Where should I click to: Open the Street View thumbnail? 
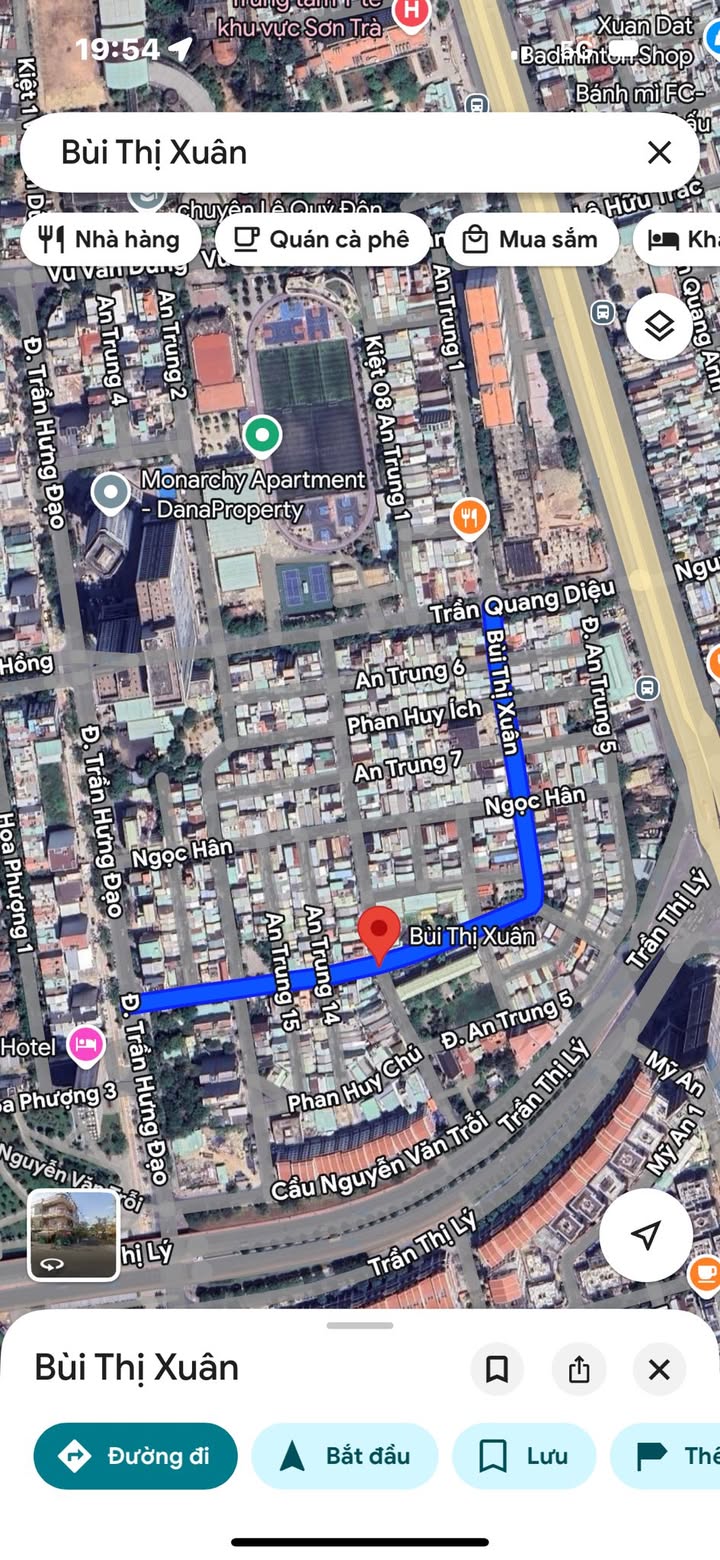click(x=73, y=1235)
